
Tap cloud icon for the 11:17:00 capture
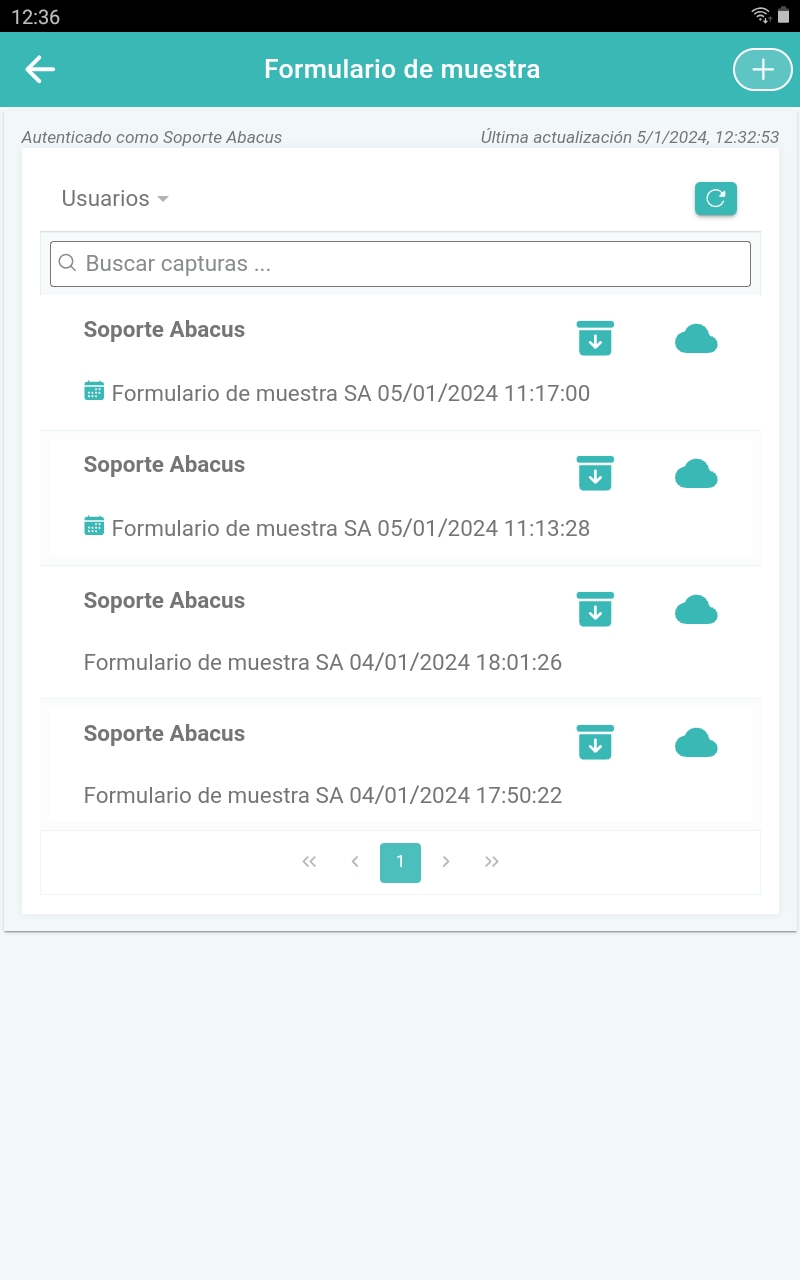[696, 339]
